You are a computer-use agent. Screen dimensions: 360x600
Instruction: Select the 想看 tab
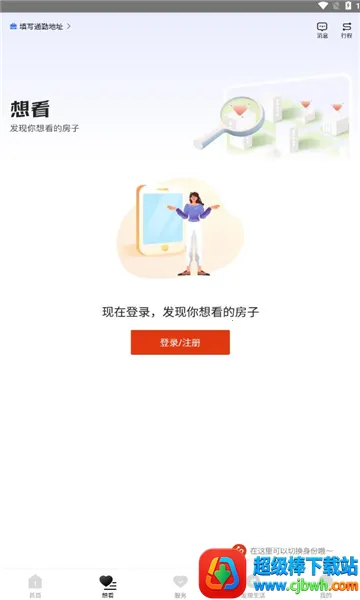[x=108, y=586]
